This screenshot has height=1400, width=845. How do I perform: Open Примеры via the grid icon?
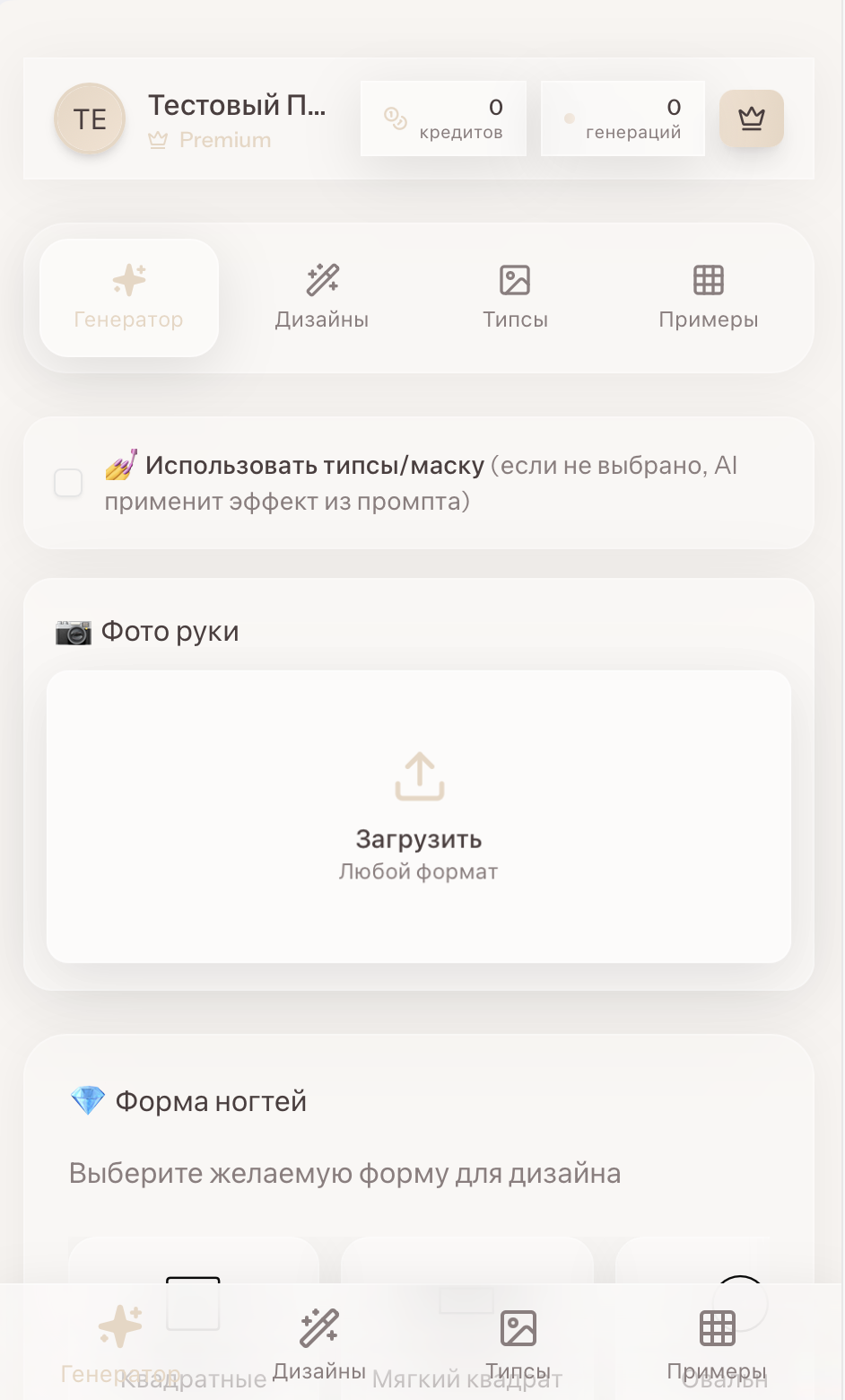tap(709, 281)
